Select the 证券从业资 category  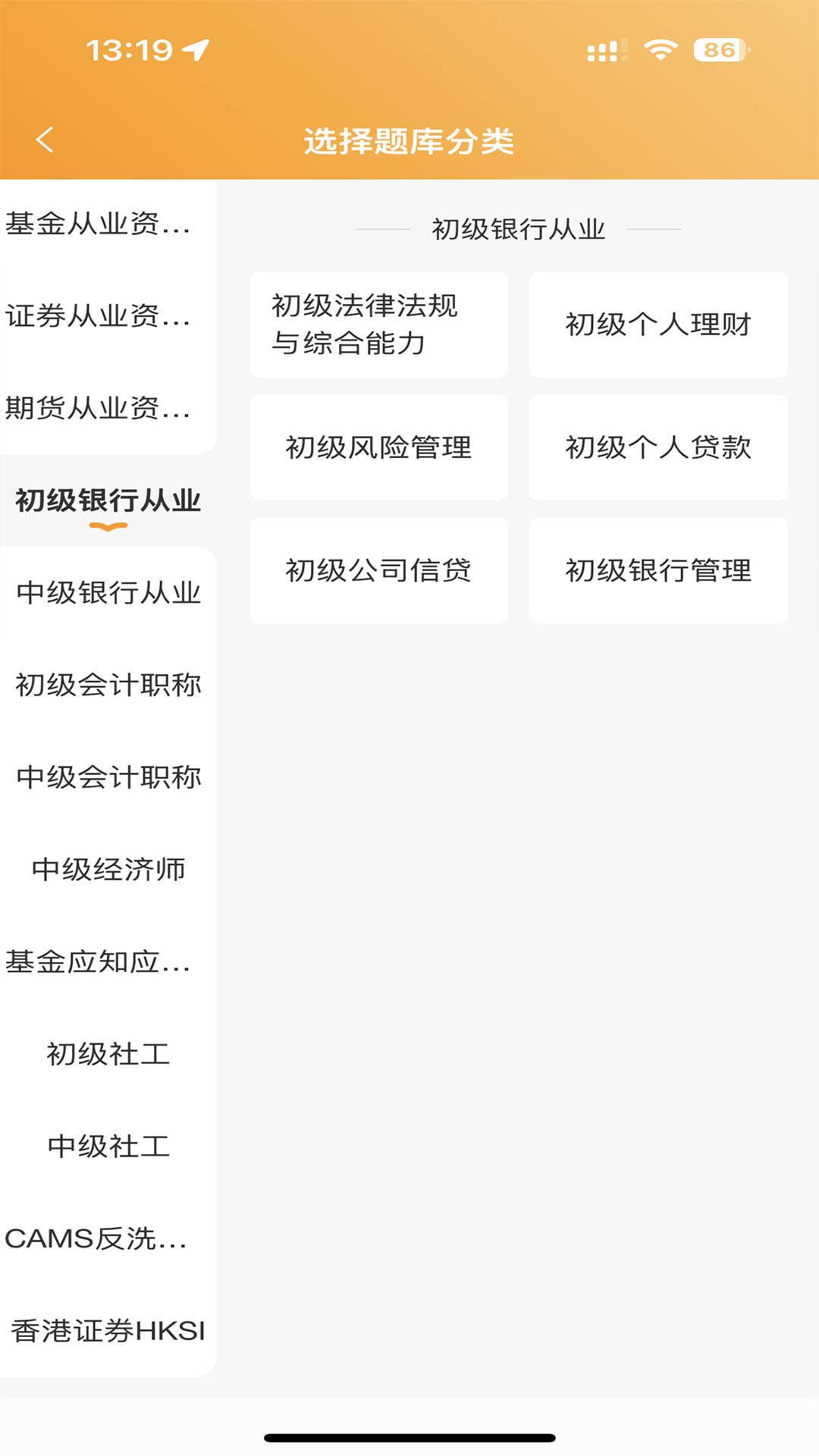101,317
